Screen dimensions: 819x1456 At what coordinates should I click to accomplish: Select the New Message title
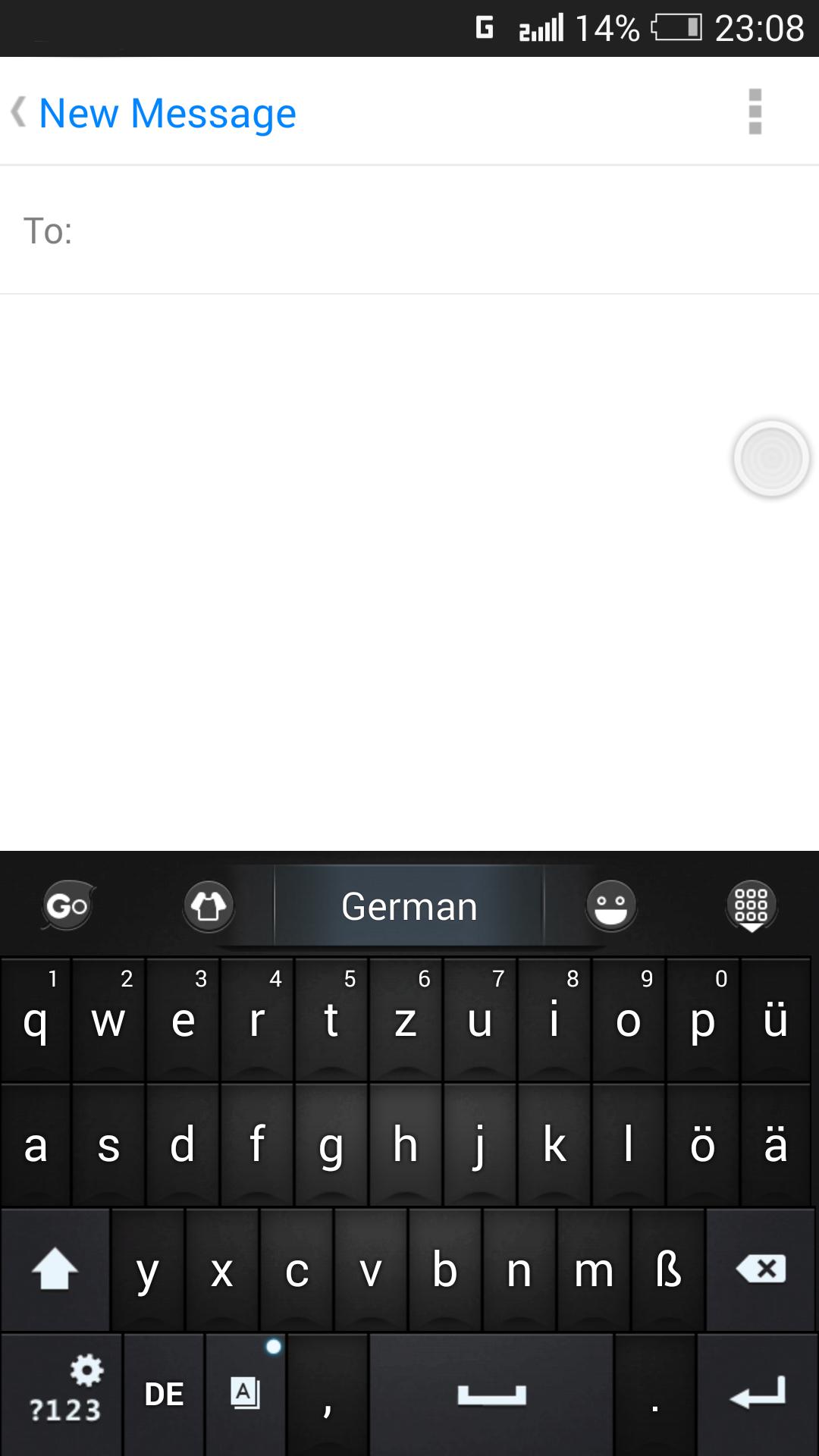[167, 112]
